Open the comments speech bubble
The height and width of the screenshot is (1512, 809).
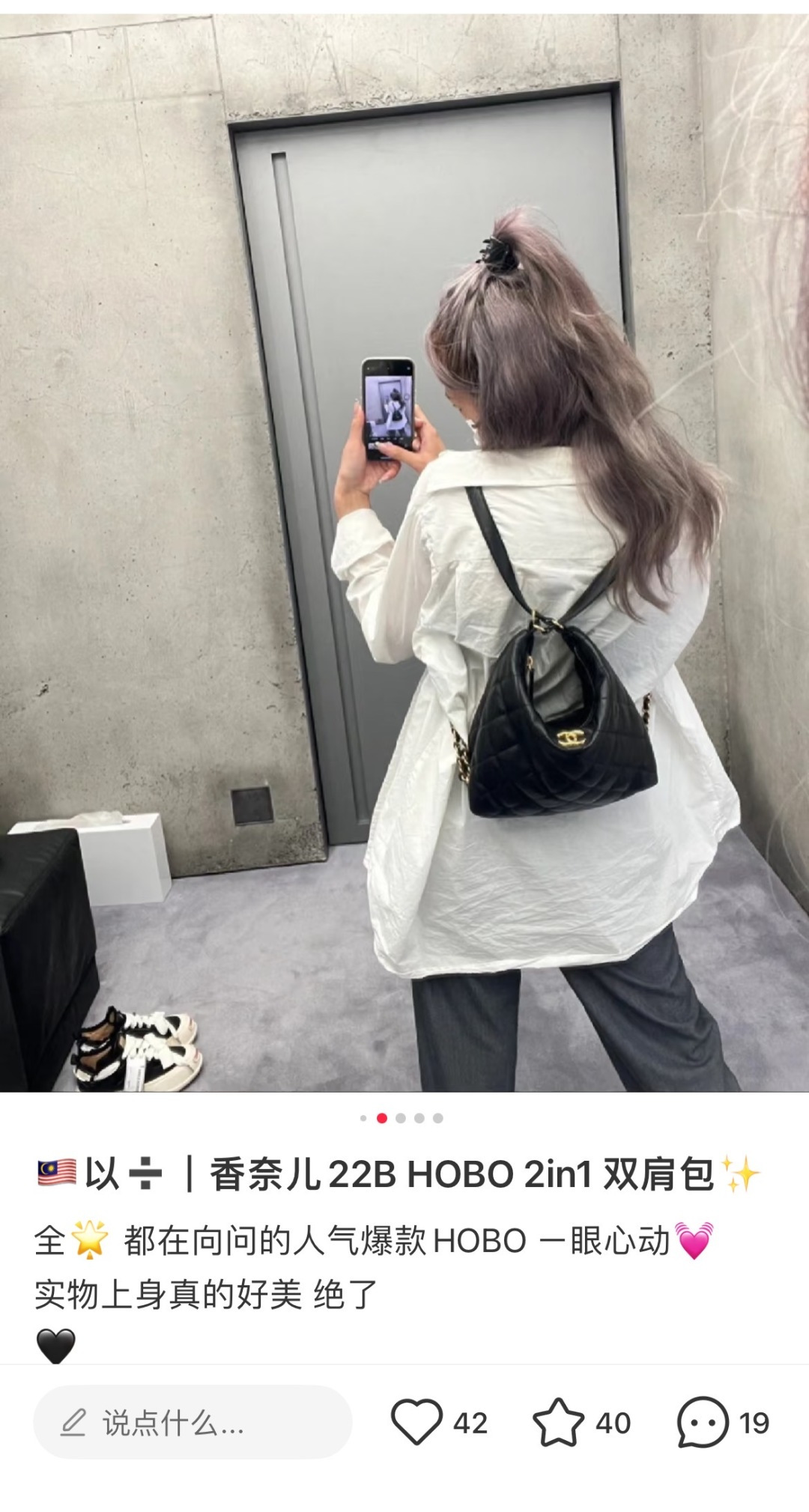coord(702,1421)
